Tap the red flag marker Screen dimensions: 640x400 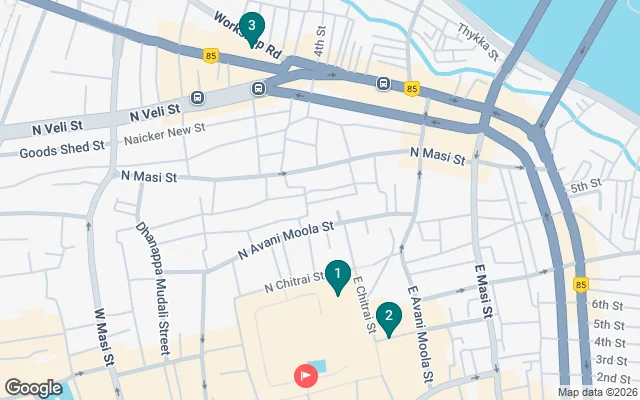coord(305,376)
